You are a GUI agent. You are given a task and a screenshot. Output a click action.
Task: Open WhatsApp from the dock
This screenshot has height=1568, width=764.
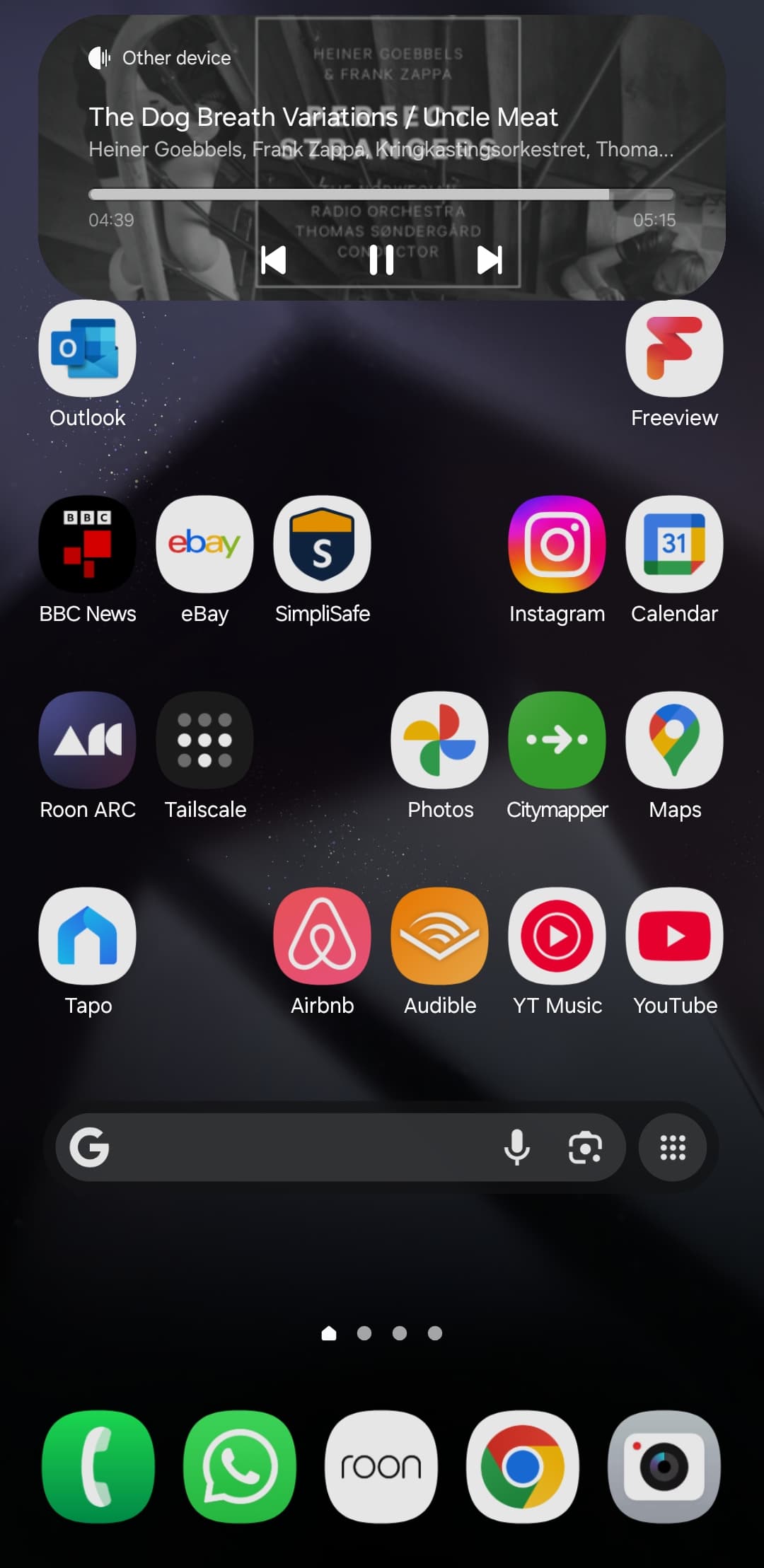tap(240, 1466)
